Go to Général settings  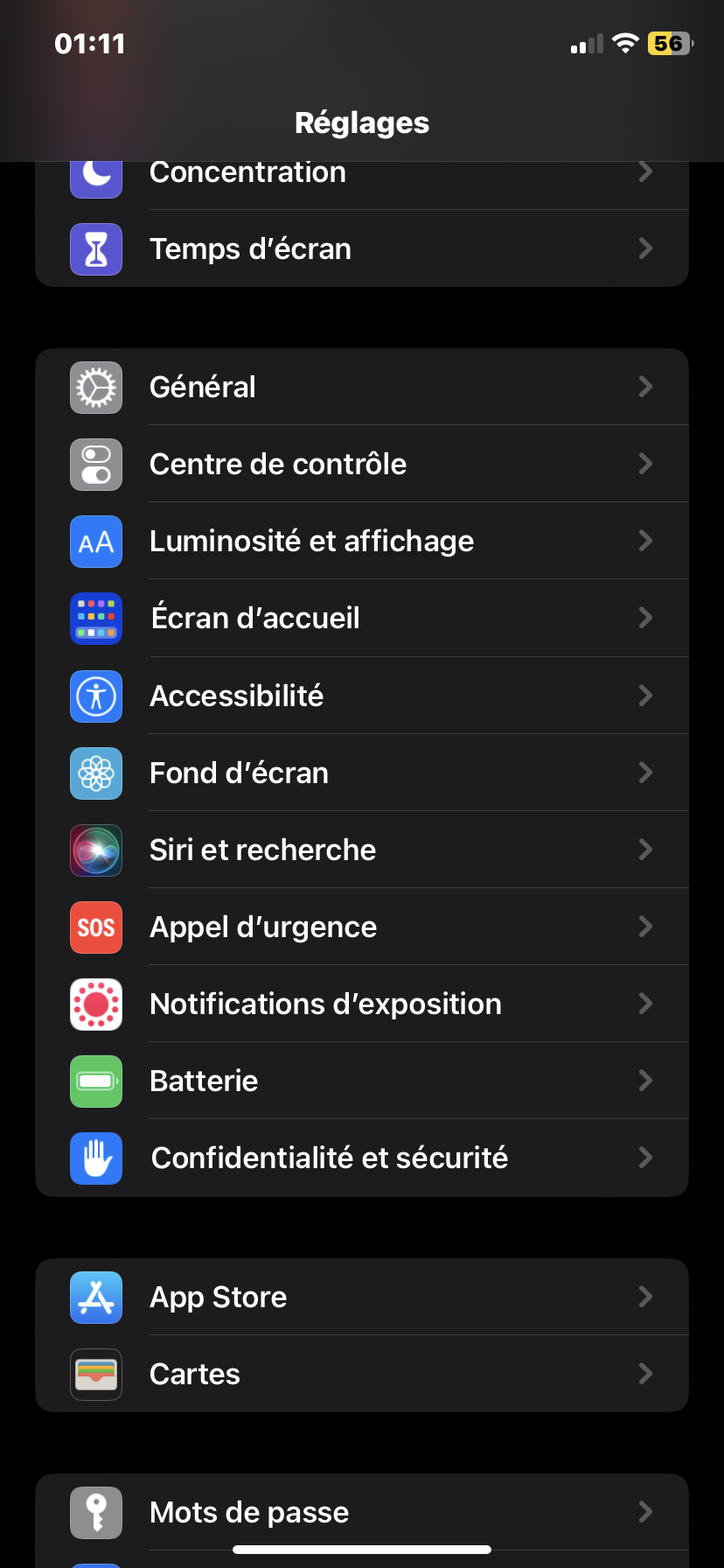(362, 387)
